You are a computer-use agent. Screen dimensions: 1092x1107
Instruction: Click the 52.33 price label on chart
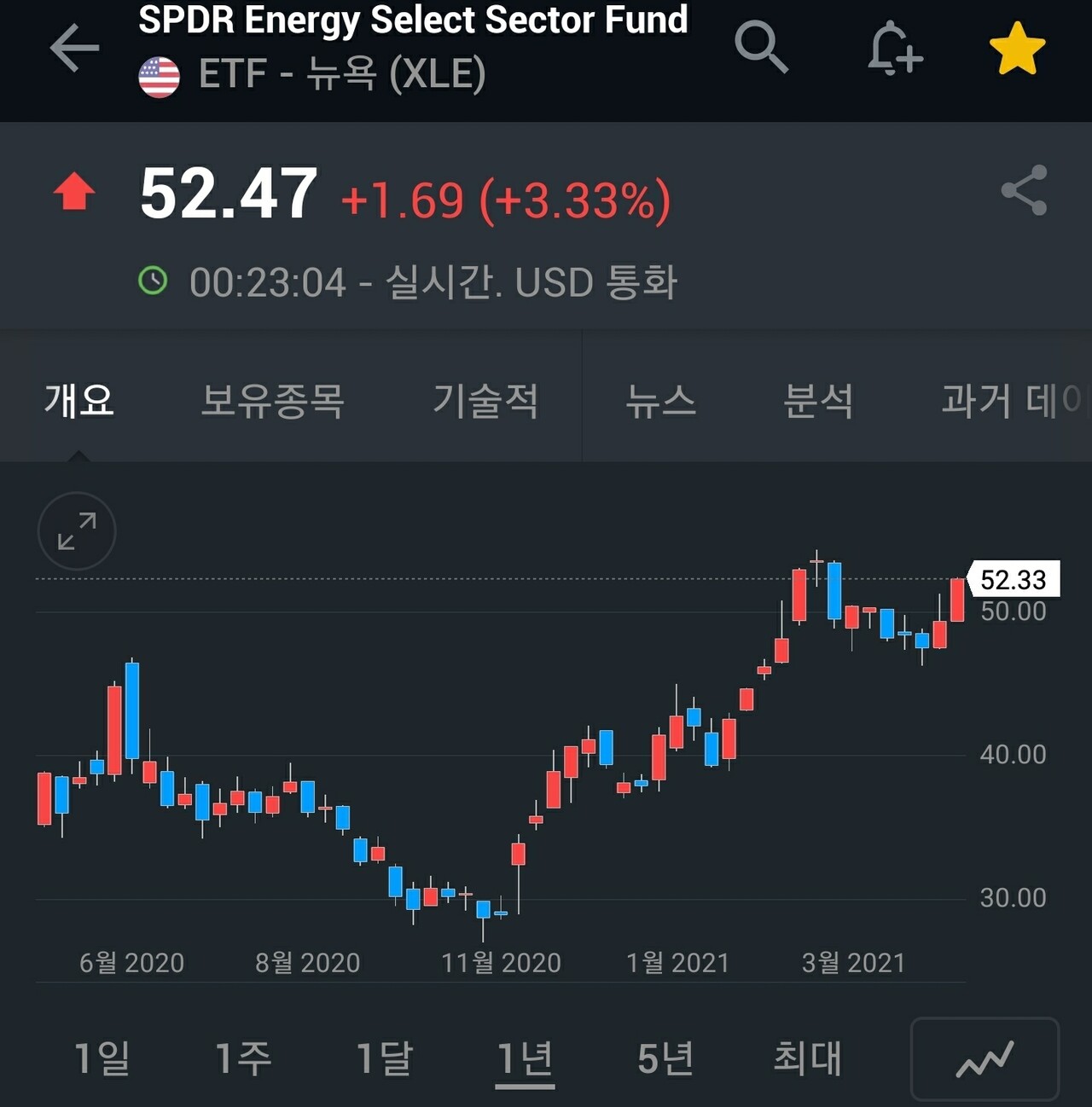1014,580
